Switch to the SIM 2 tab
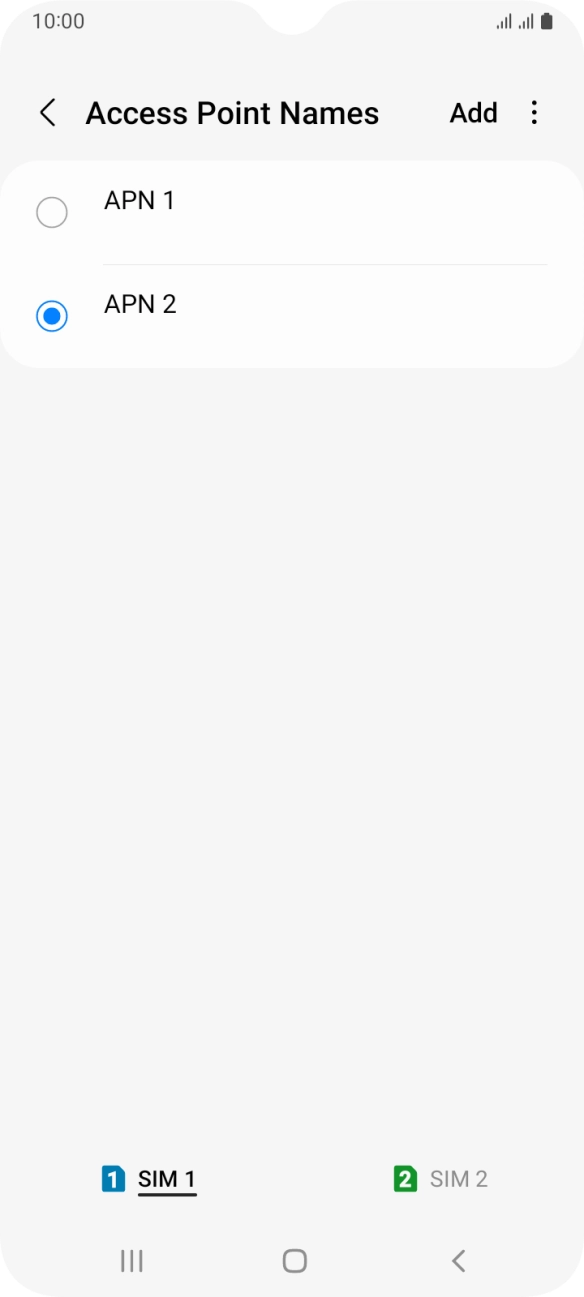The image size is (584, 1297). [x=441, y=1179]
